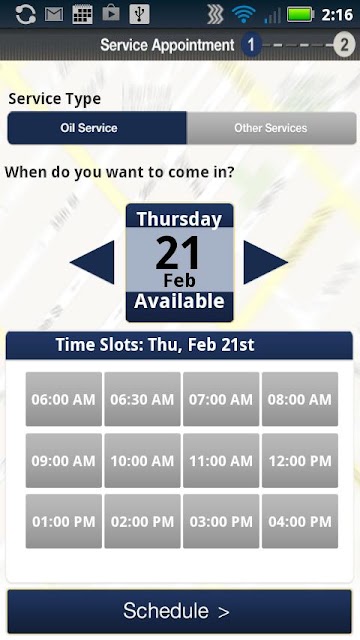
Task: Choose 10:00 AM appointment time
Action: coord(142,460)
